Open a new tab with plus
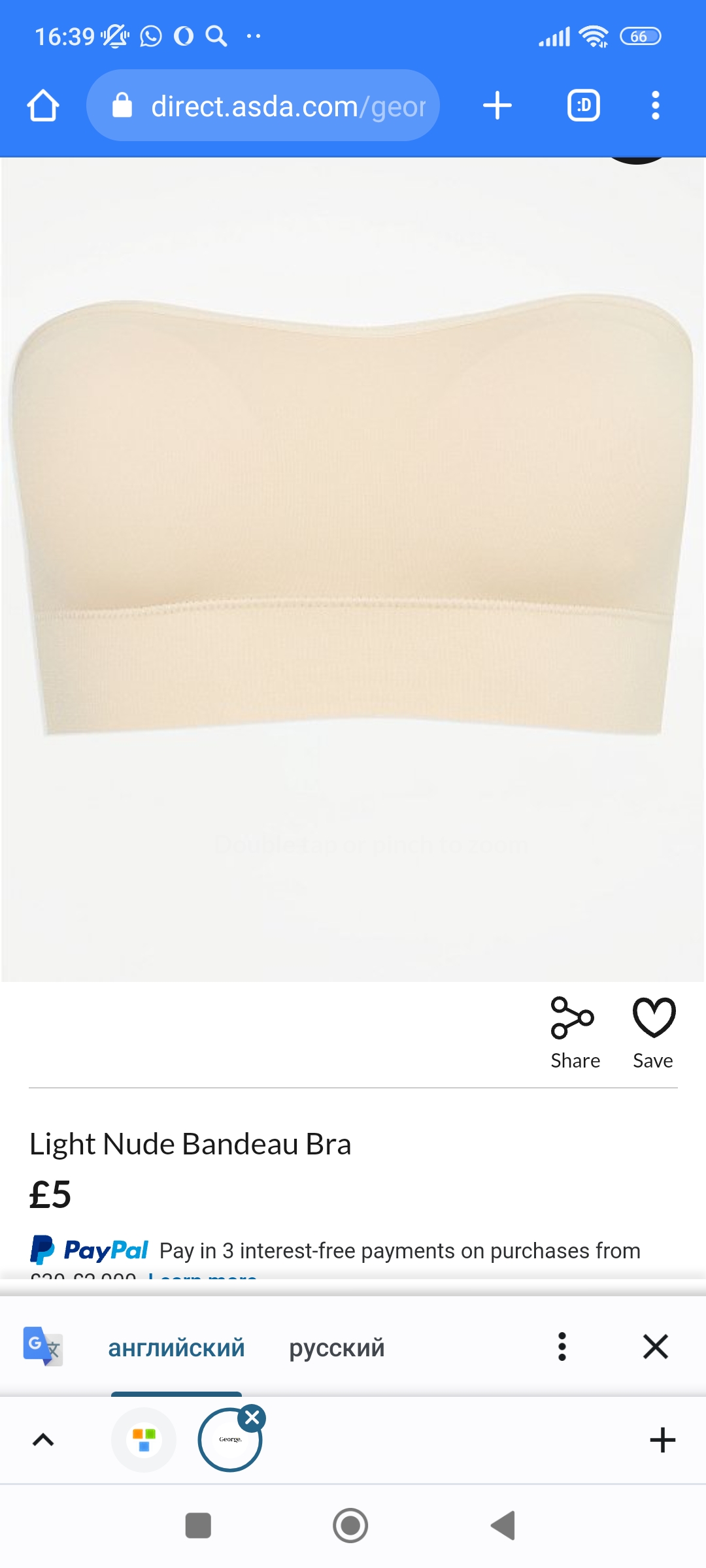The width and height of the screenshot is (706, 1568). (x=497, y=106)
